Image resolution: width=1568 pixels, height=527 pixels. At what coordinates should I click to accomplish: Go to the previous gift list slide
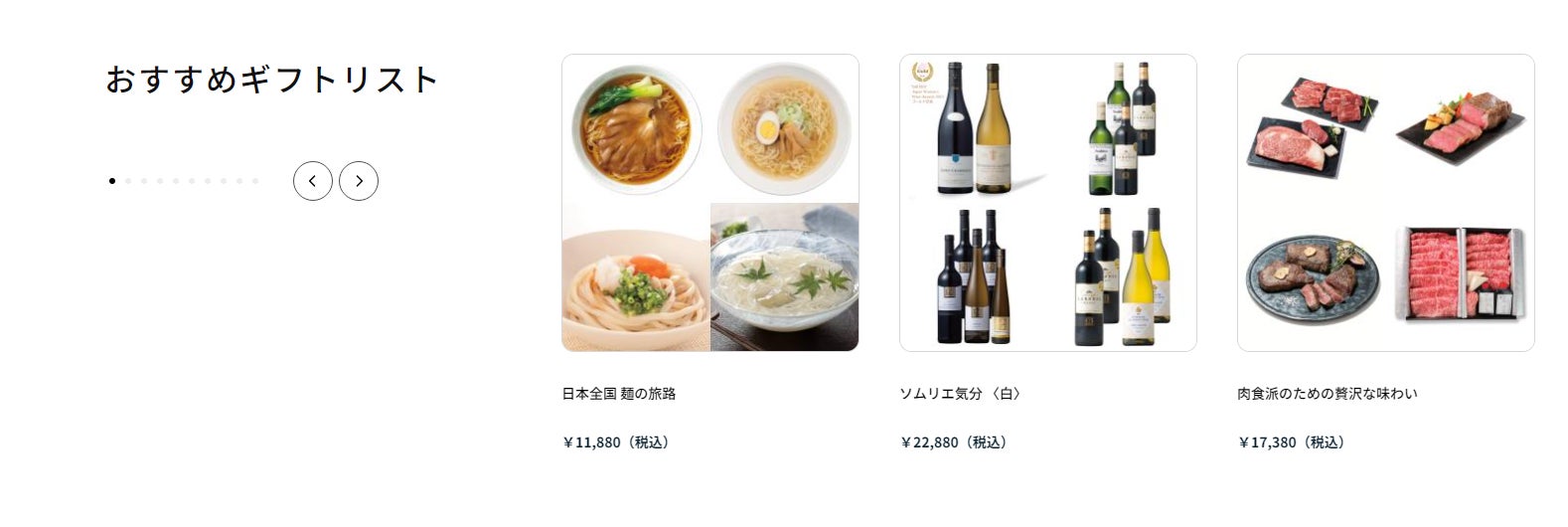click(312, 181)
